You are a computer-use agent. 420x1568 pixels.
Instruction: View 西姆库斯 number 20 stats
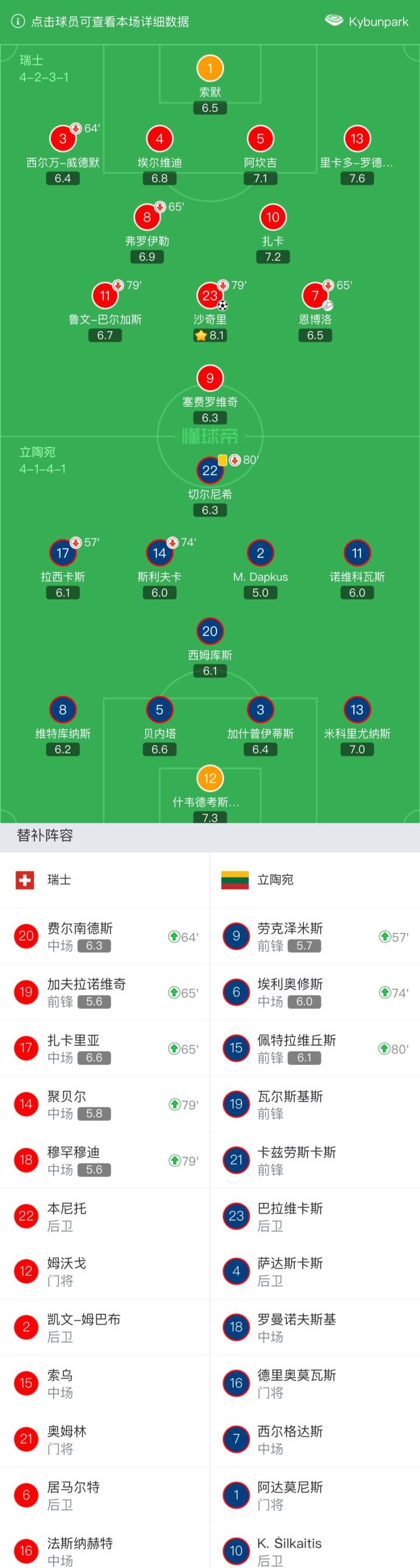(210, 632)
